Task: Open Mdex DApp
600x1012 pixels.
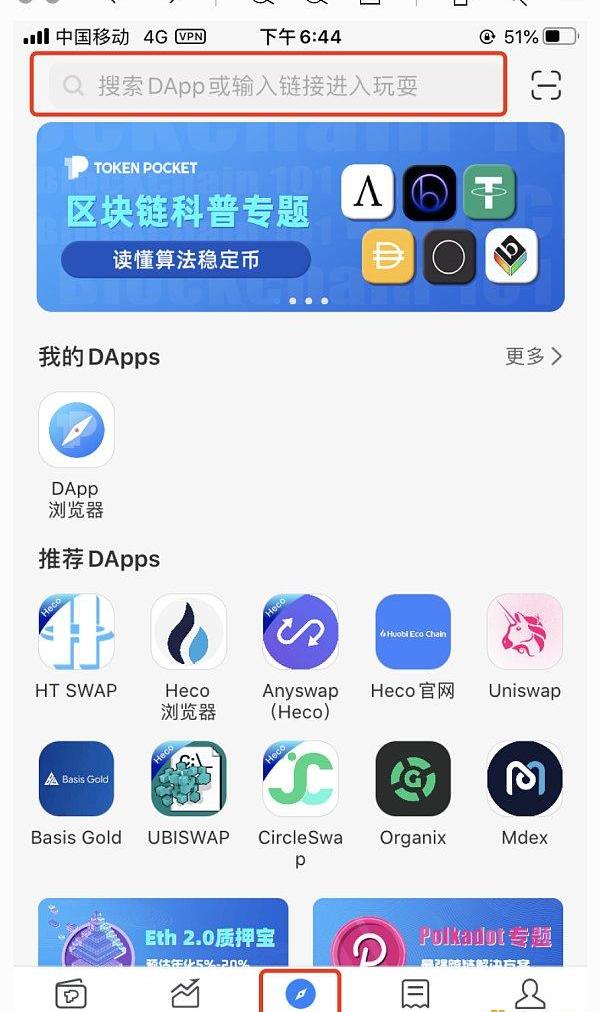Action: click(524, 779)
